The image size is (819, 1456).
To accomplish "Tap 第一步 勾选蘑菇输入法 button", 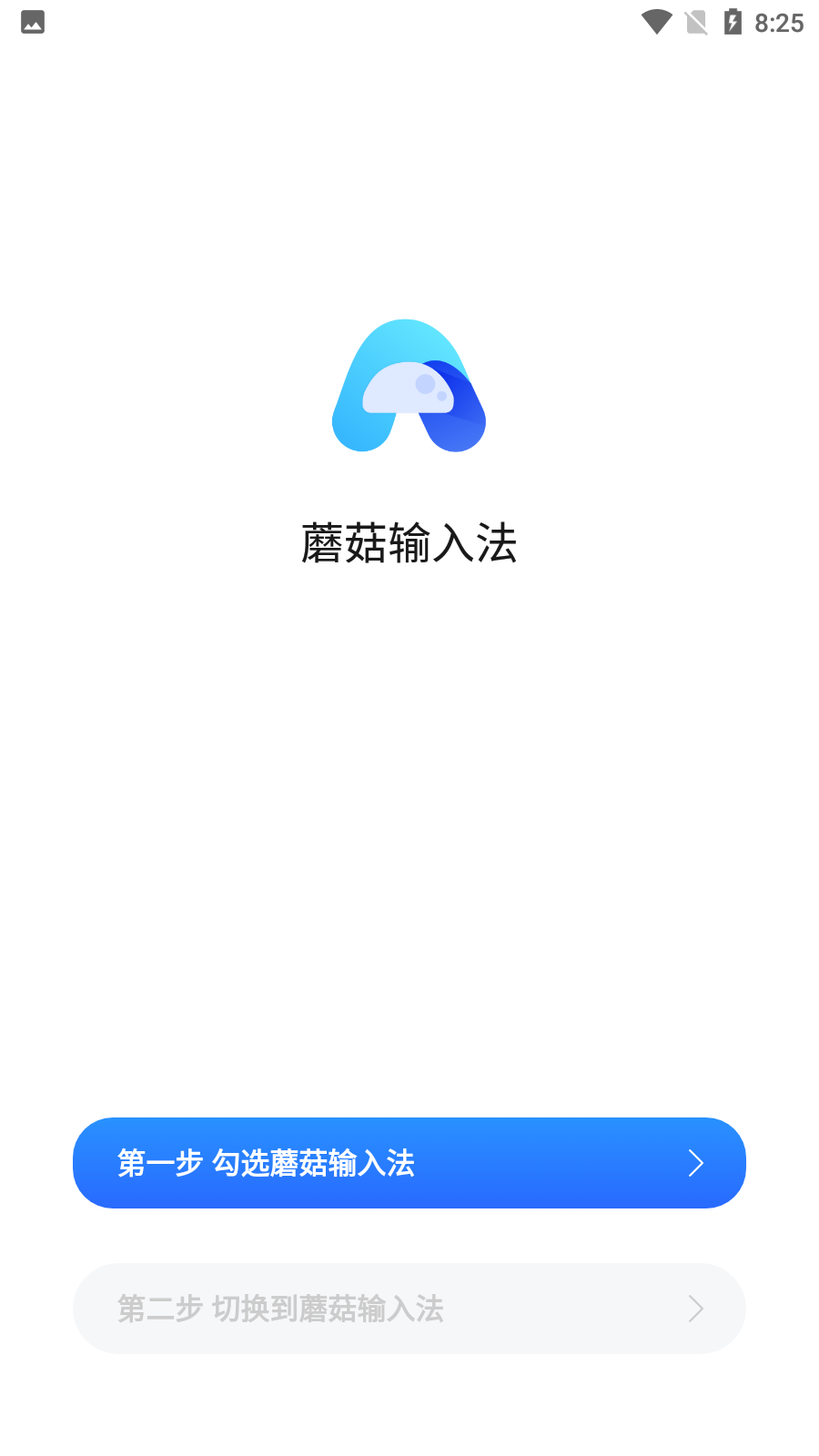I will [409, 1162].
